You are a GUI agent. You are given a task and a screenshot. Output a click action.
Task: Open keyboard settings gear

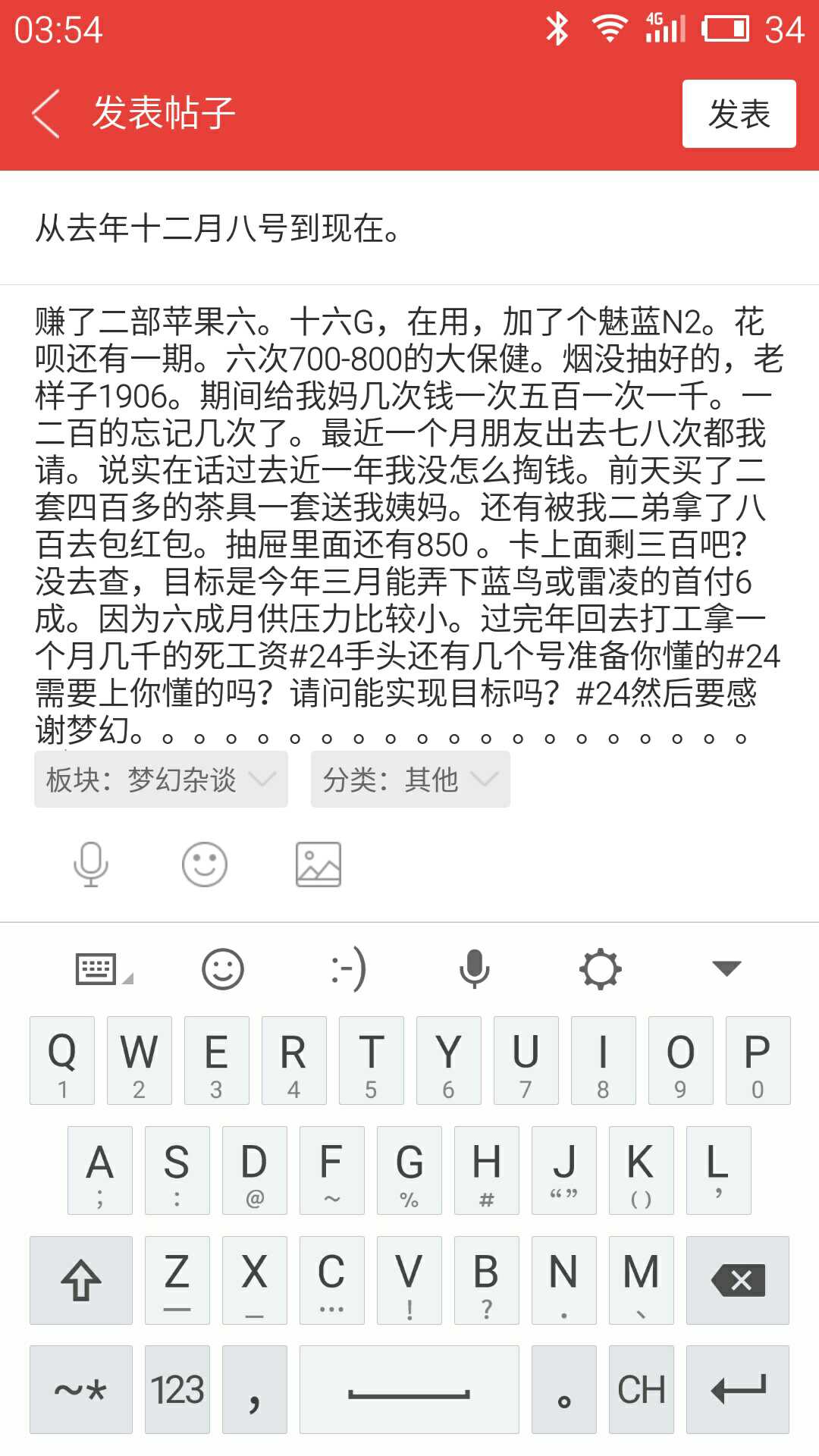tap(601, 969)
